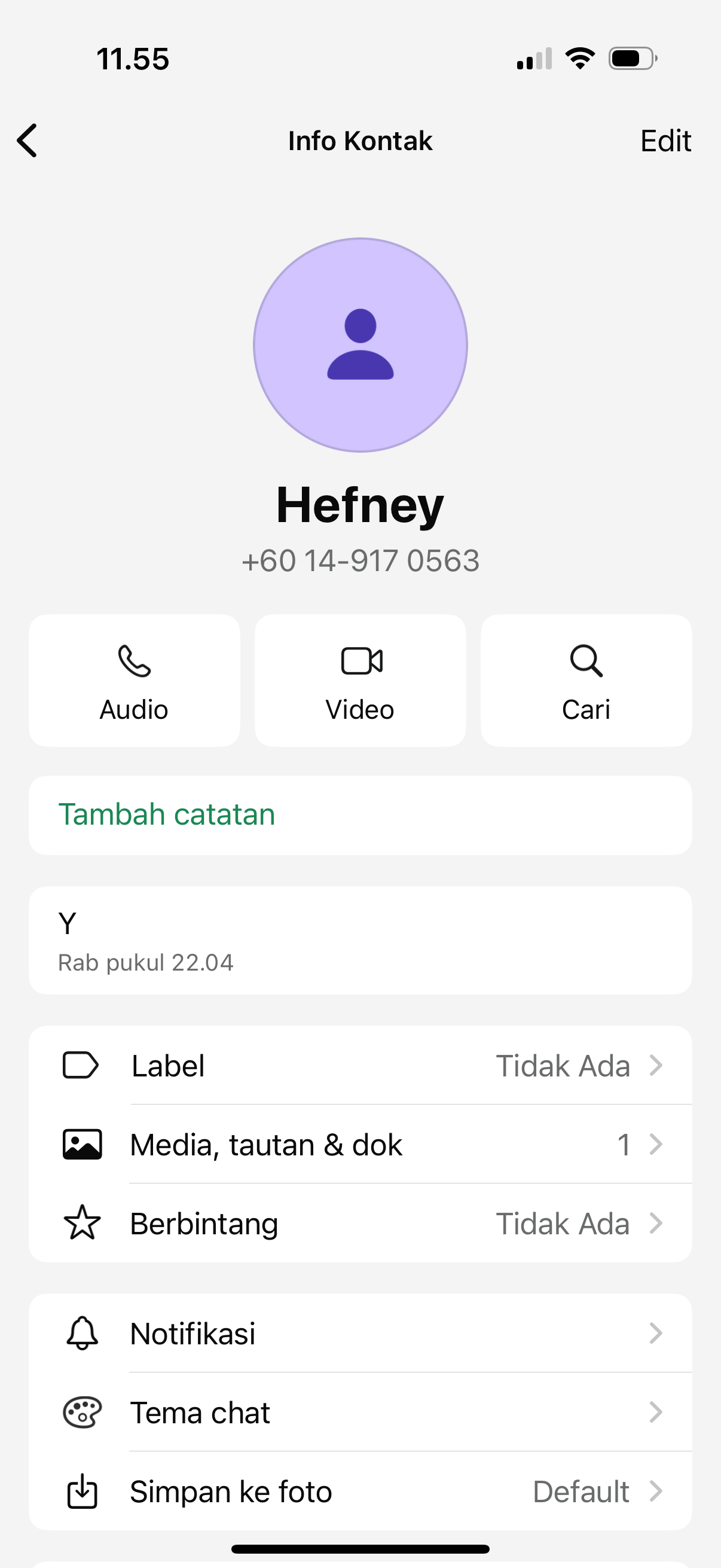
Task: Open Media, tautan & dok
Action: [360, 1145]
